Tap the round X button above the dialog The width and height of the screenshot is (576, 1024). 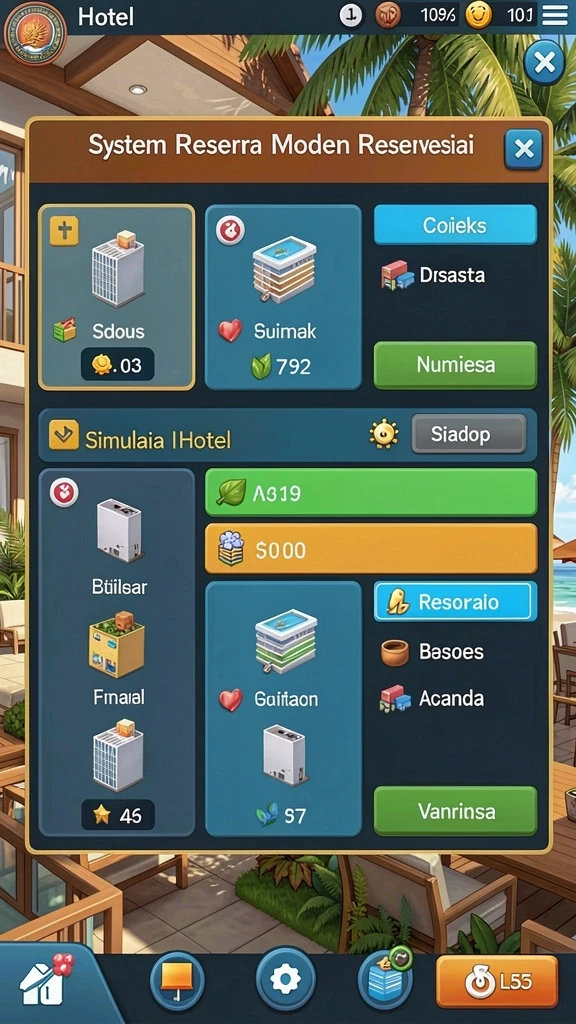click(544, 63)
